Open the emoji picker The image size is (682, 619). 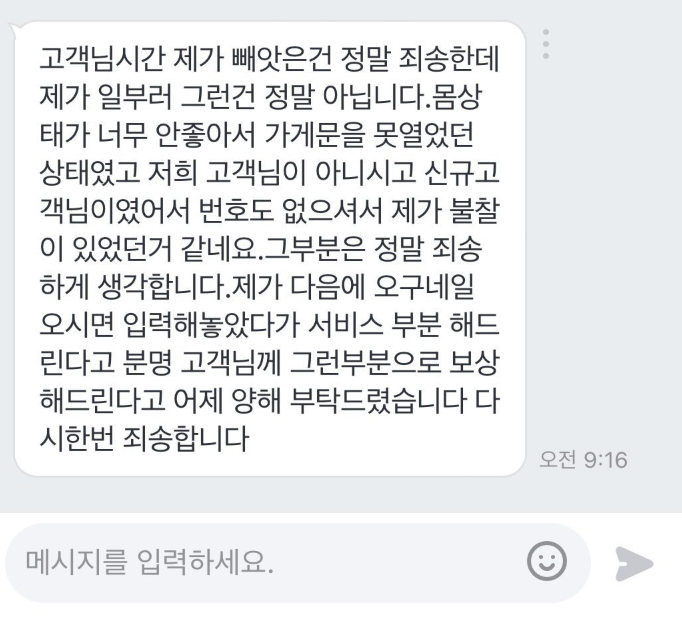point(544,563)
